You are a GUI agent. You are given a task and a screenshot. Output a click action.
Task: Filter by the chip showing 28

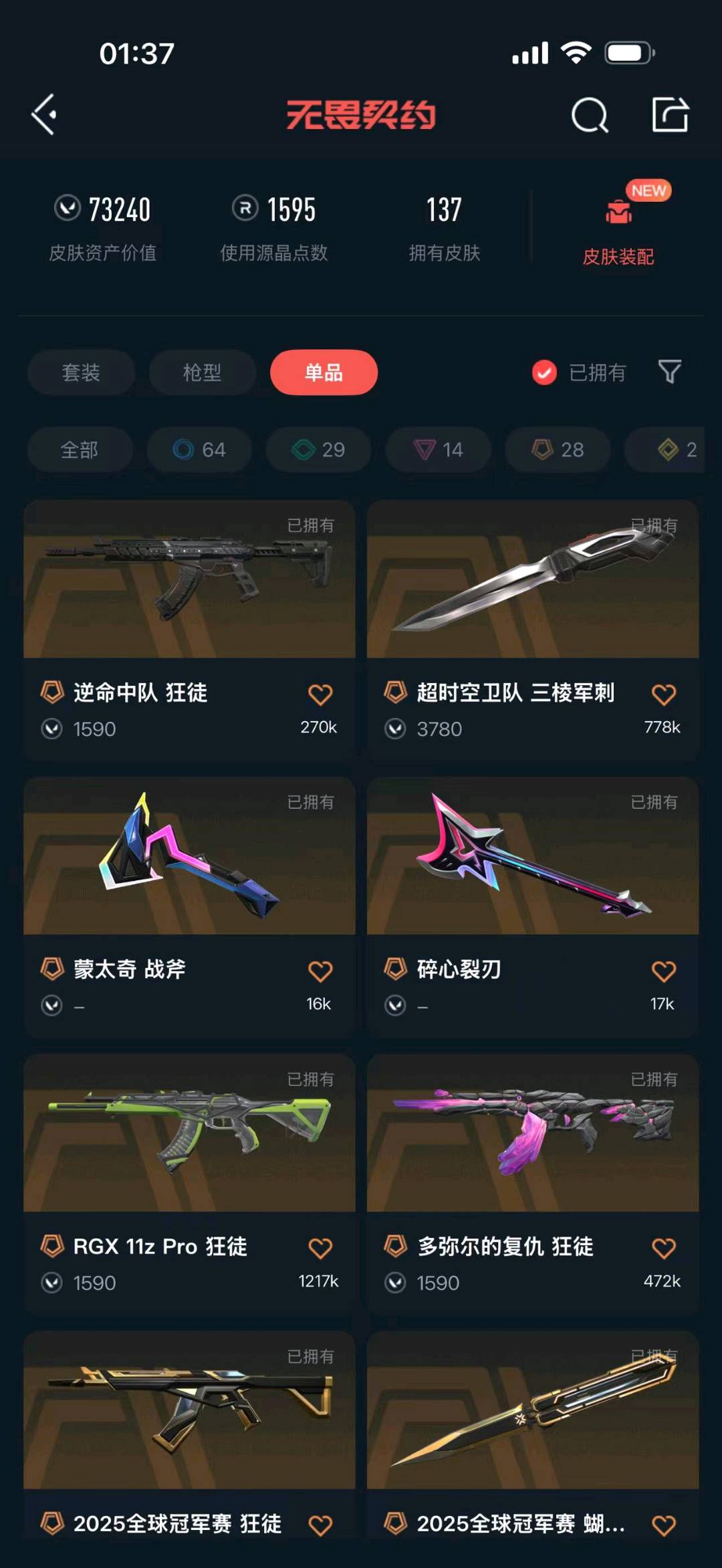tap(558, 450)
